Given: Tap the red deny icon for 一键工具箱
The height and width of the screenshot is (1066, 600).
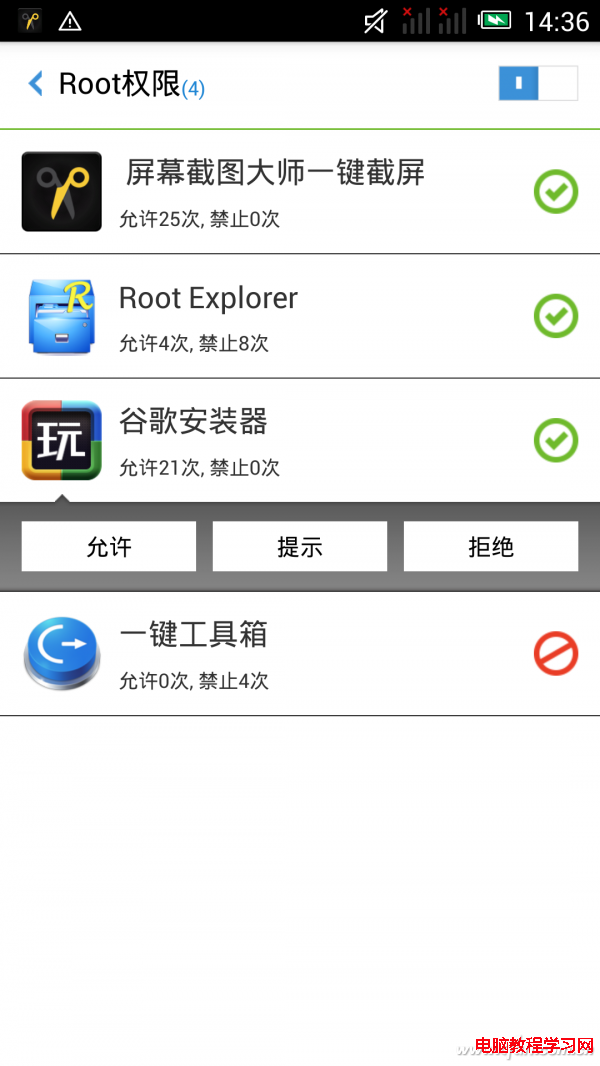Looking at the screenshot, I should pos(555,654).
